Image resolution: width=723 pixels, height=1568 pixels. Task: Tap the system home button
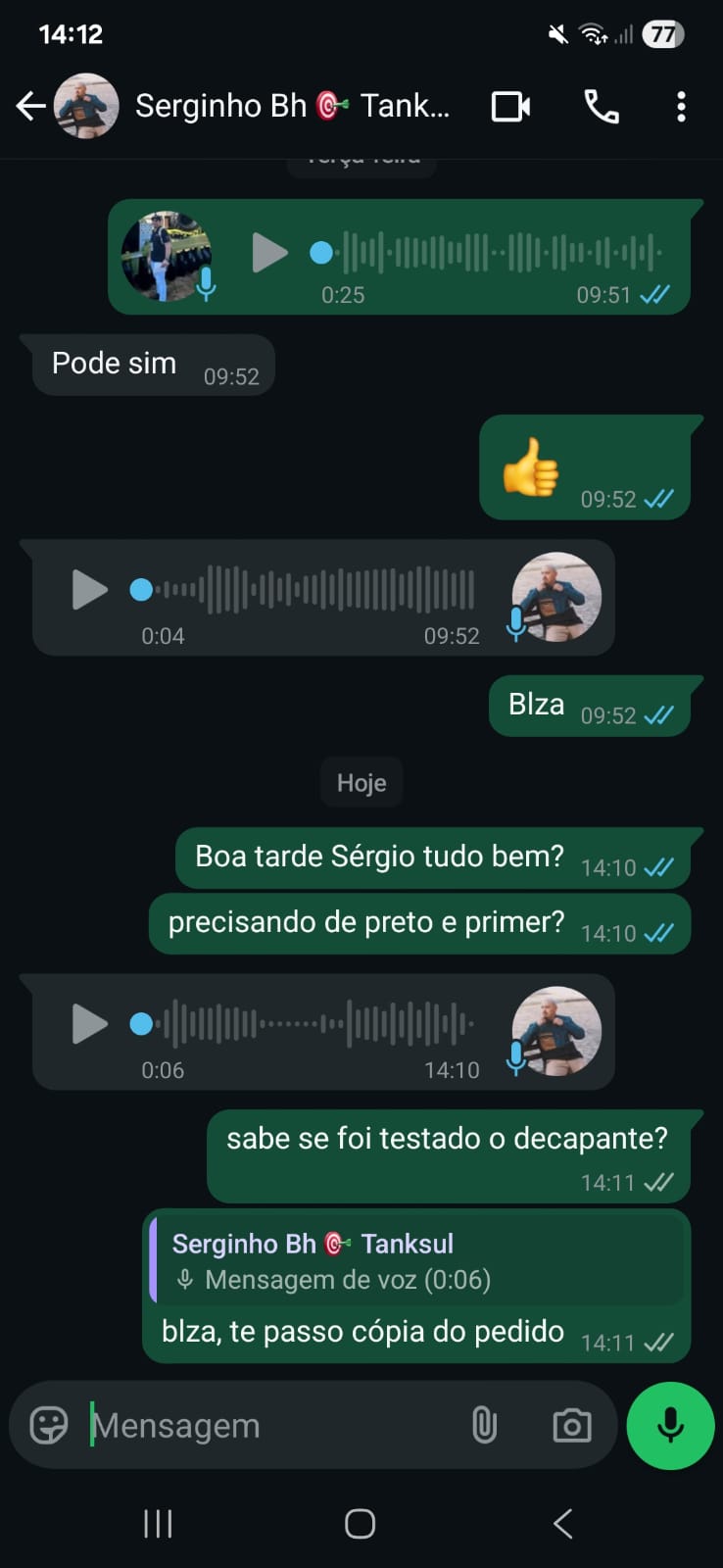360,1523
